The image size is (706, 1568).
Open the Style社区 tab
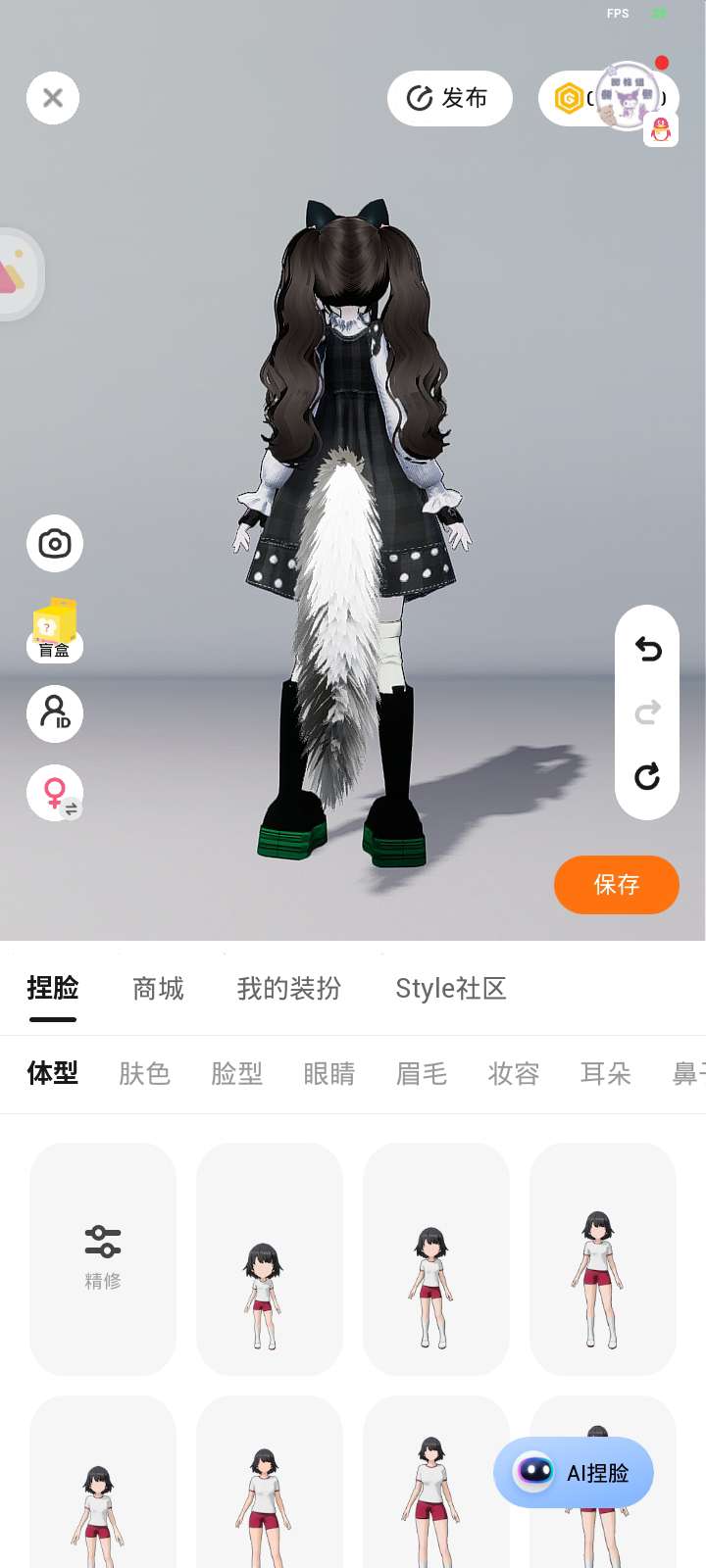click(x=450, y=989)
